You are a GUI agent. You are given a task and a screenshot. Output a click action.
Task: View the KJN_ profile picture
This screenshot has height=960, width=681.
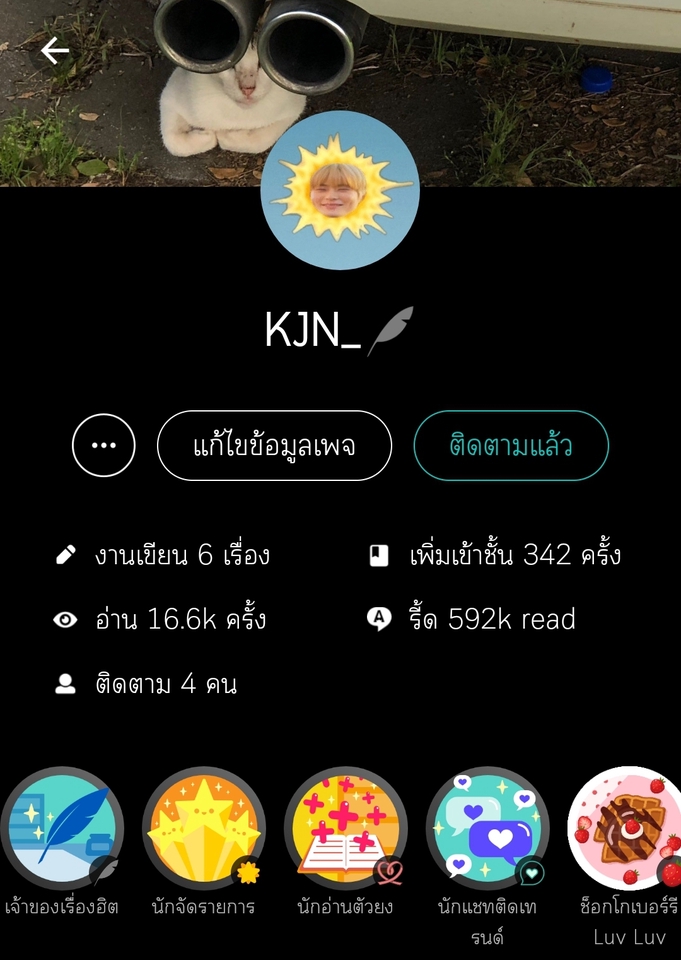click(340, 191)
